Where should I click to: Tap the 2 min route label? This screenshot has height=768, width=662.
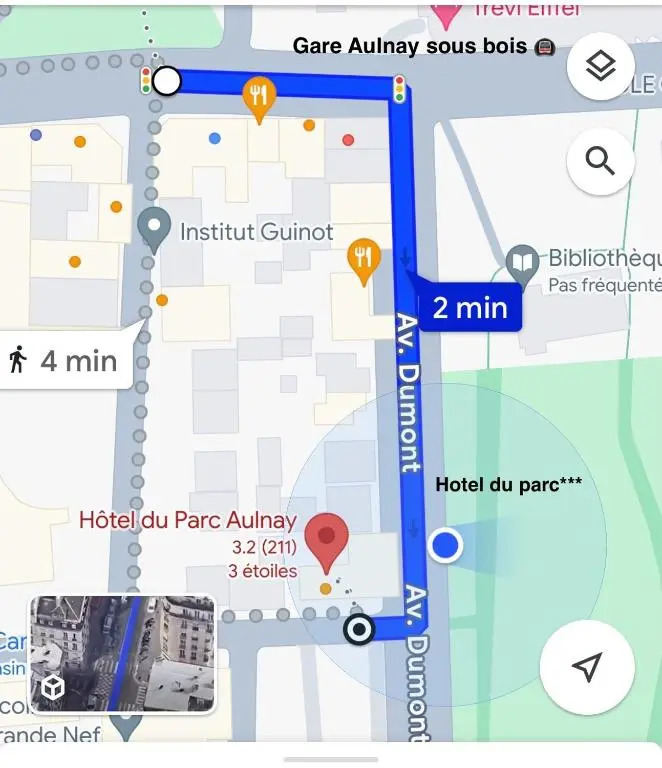point(468,307)
